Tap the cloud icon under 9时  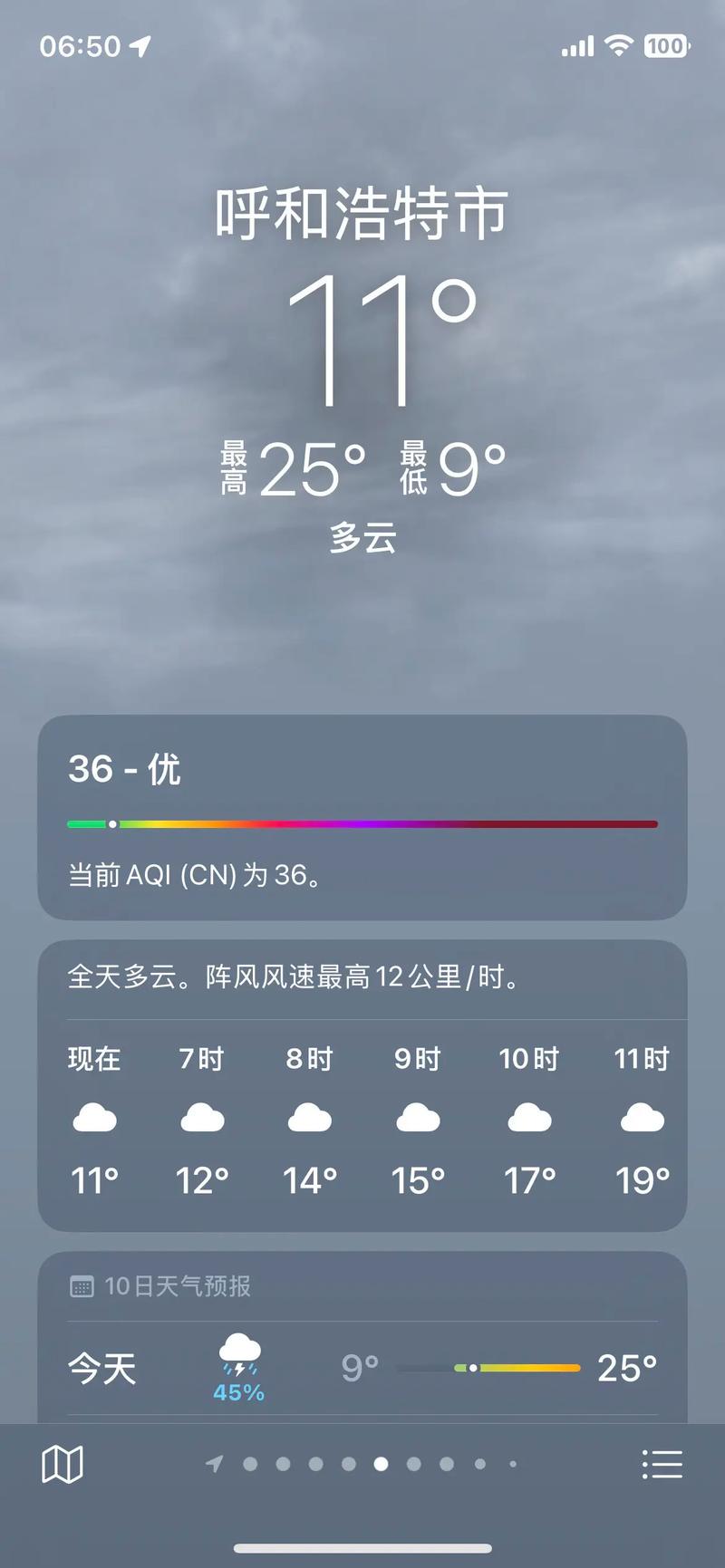(x=417, y=1119)
